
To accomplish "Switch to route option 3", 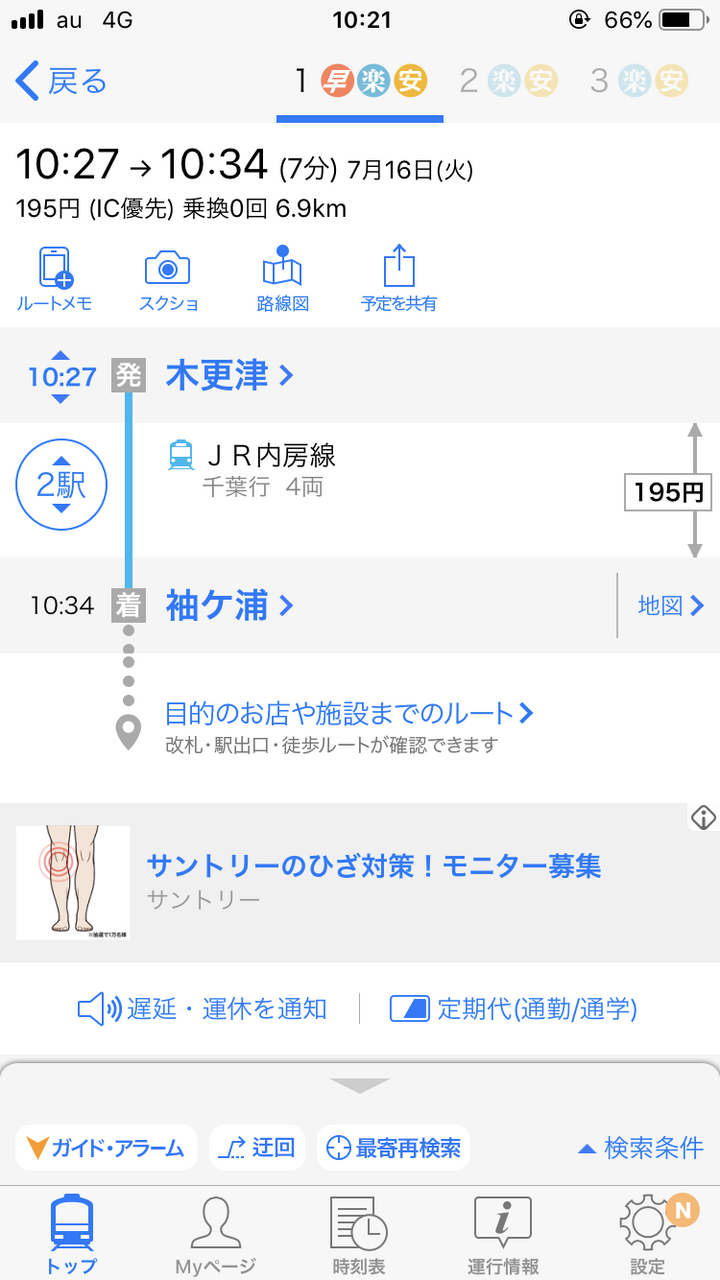I will click(638, 81).
